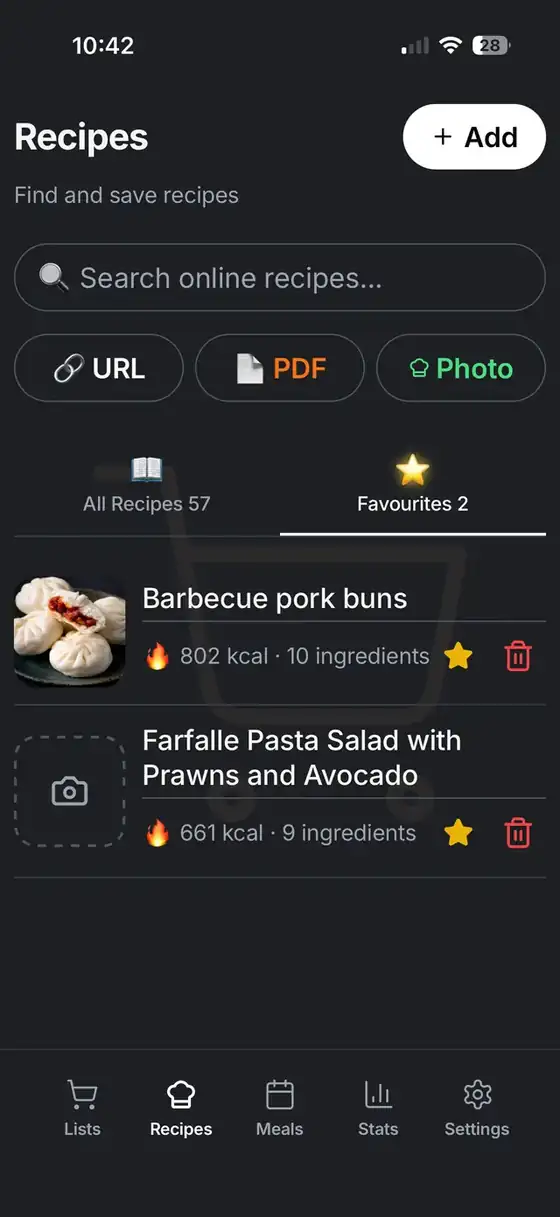Tap the Add recipe button
This screenshot has width=560, height=1217.
(x=474, y=137)
